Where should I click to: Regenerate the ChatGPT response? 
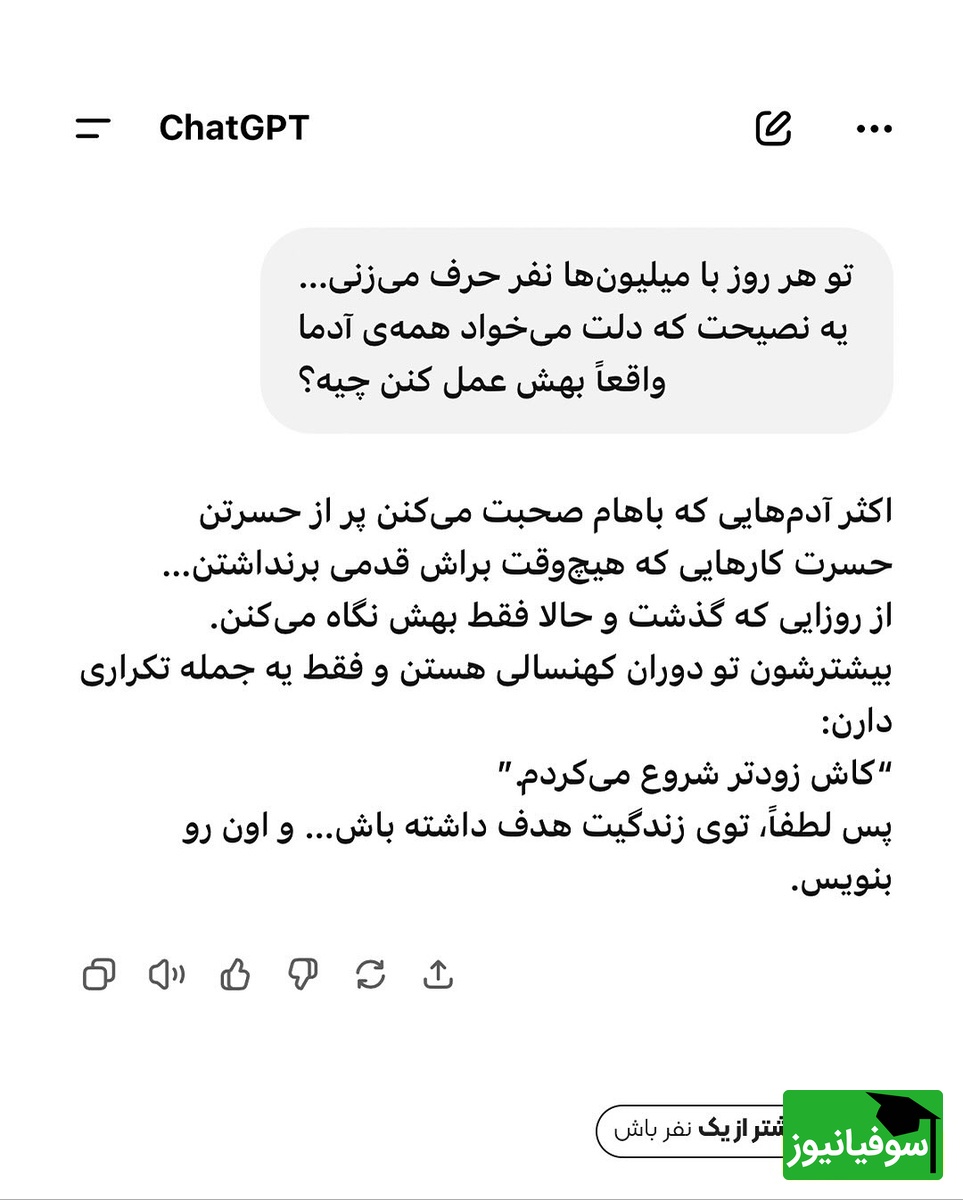(371, 975)
